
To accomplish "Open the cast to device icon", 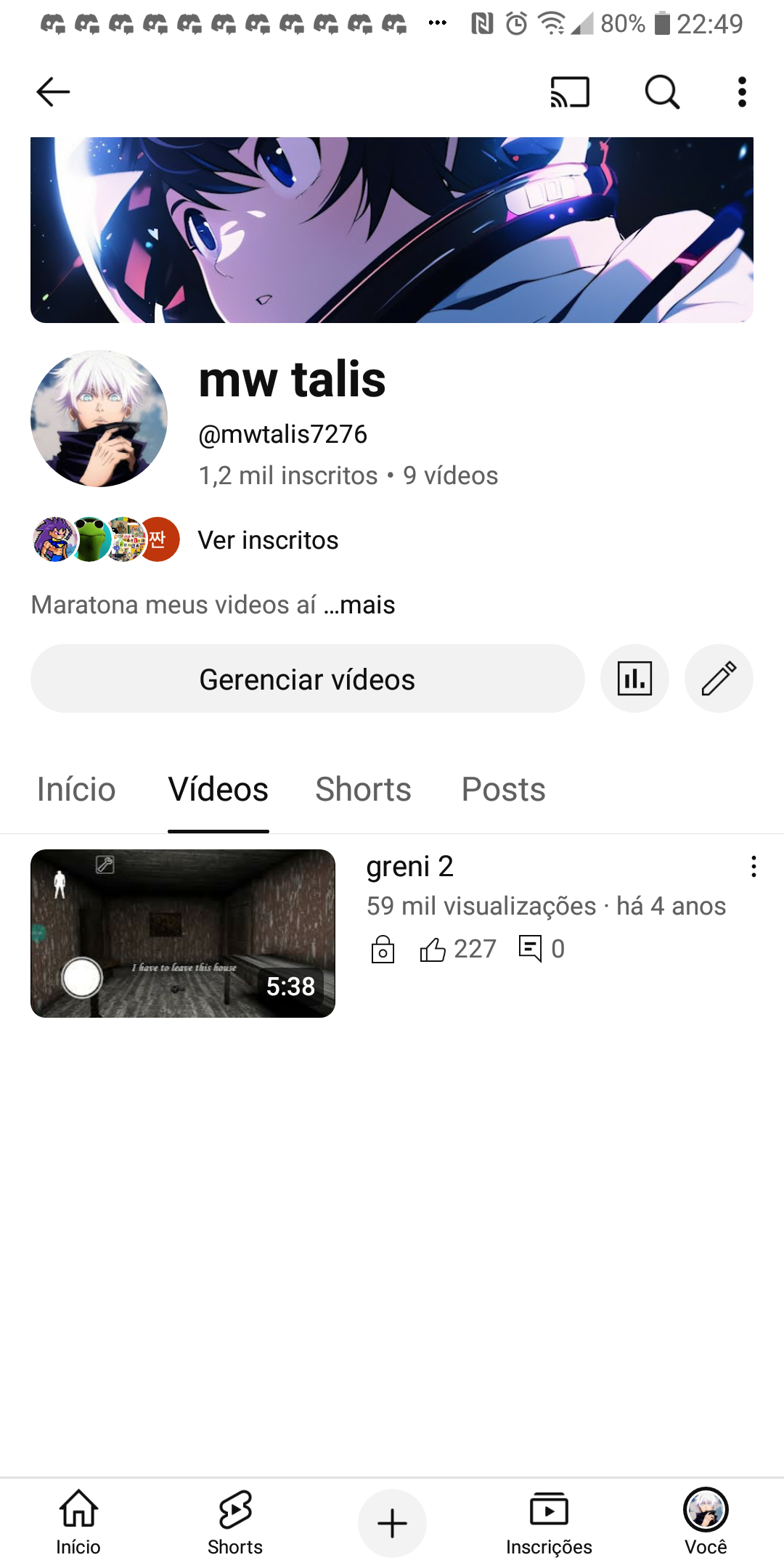I will coord(570,92).
